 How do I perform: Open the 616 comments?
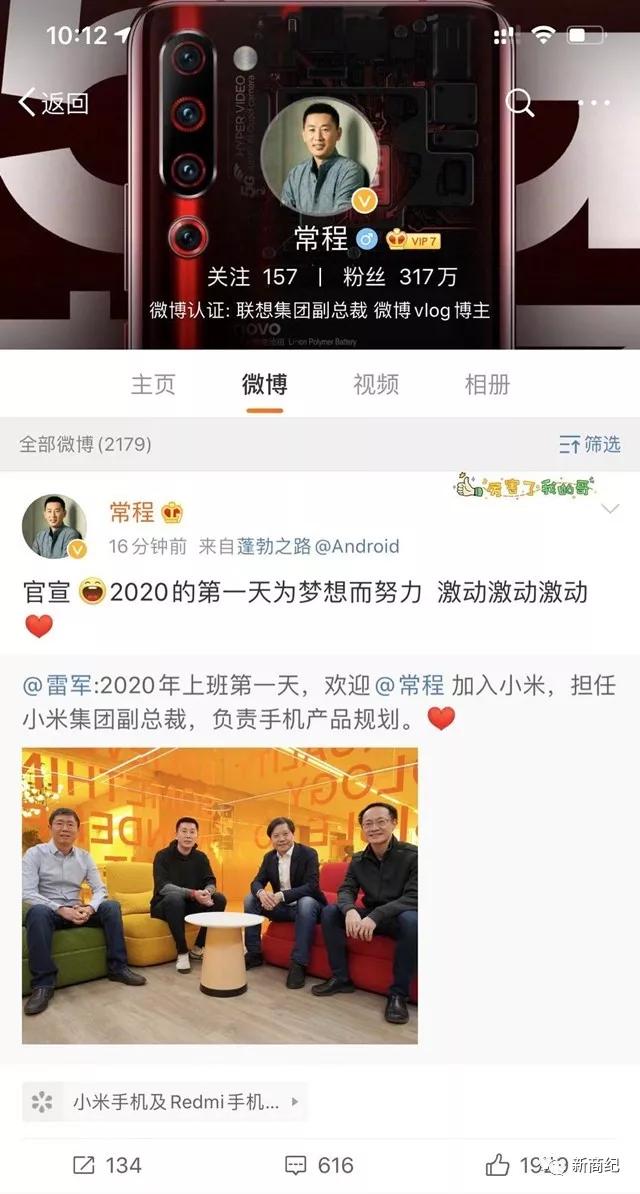point(319,1165)
